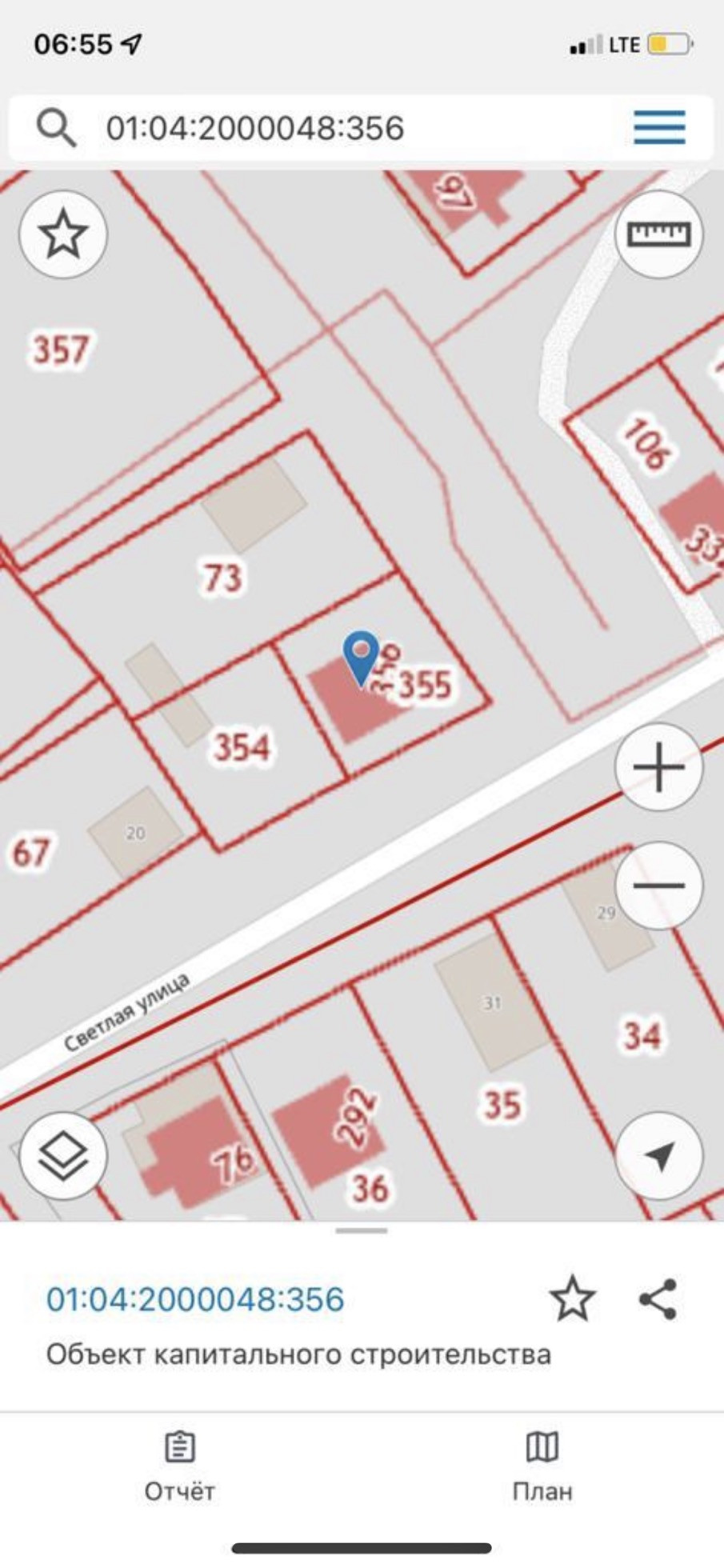Open the Отчёт report tab
This screenshot has height=1568, width=724.
180,1467
